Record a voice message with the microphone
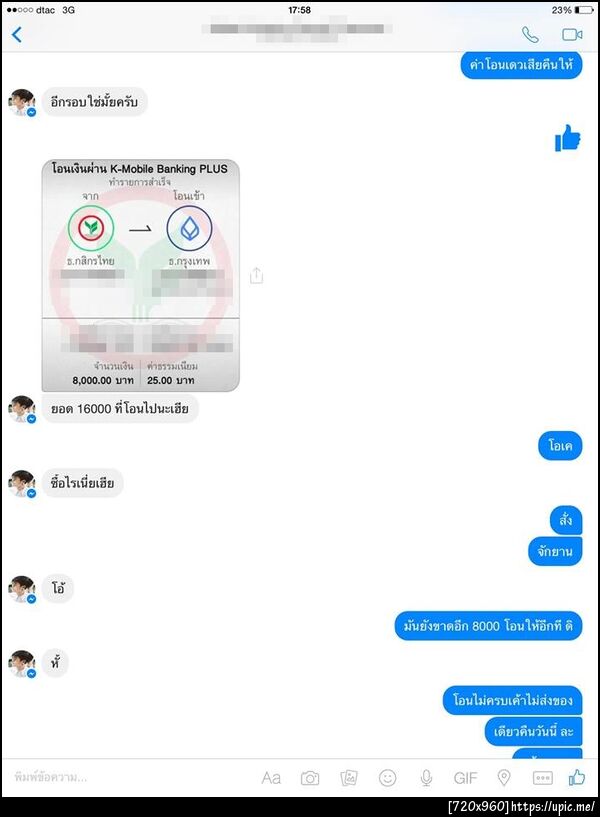600x817 pixels. pyautogui.click(x=427, y=778)
